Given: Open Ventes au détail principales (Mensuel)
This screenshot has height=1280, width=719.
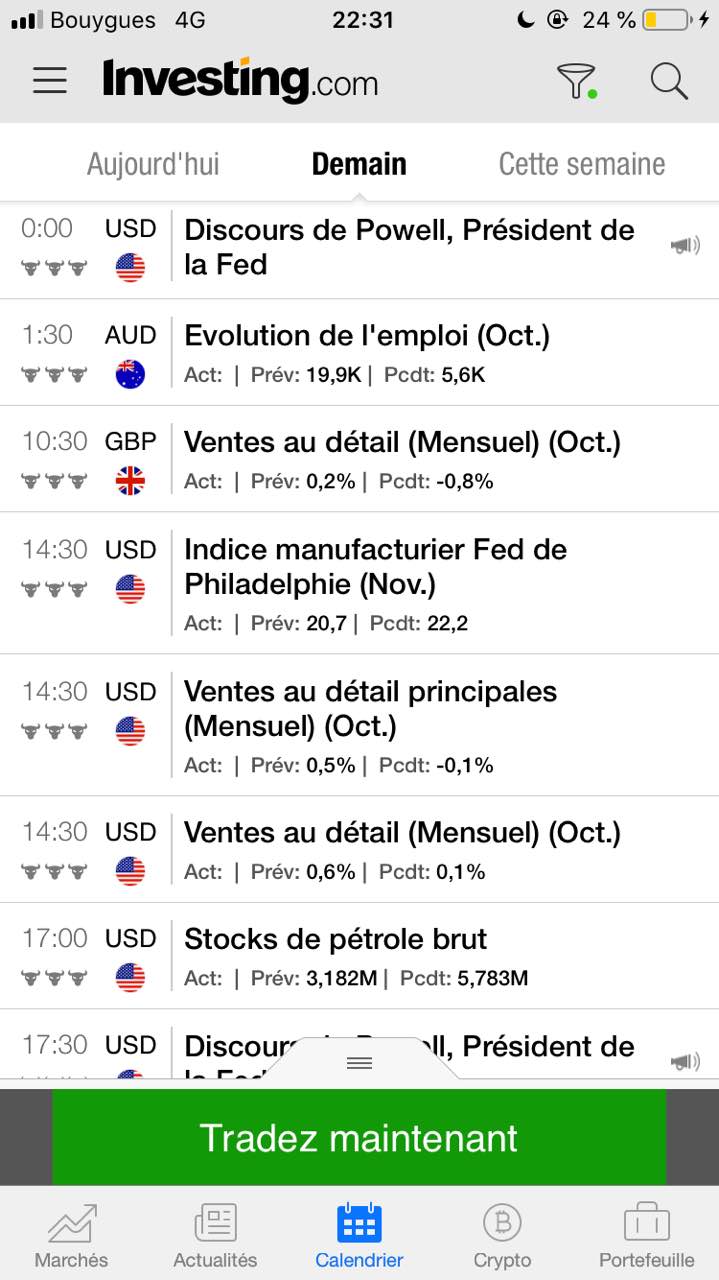Looking at the screenshot, I should (359, 725).
